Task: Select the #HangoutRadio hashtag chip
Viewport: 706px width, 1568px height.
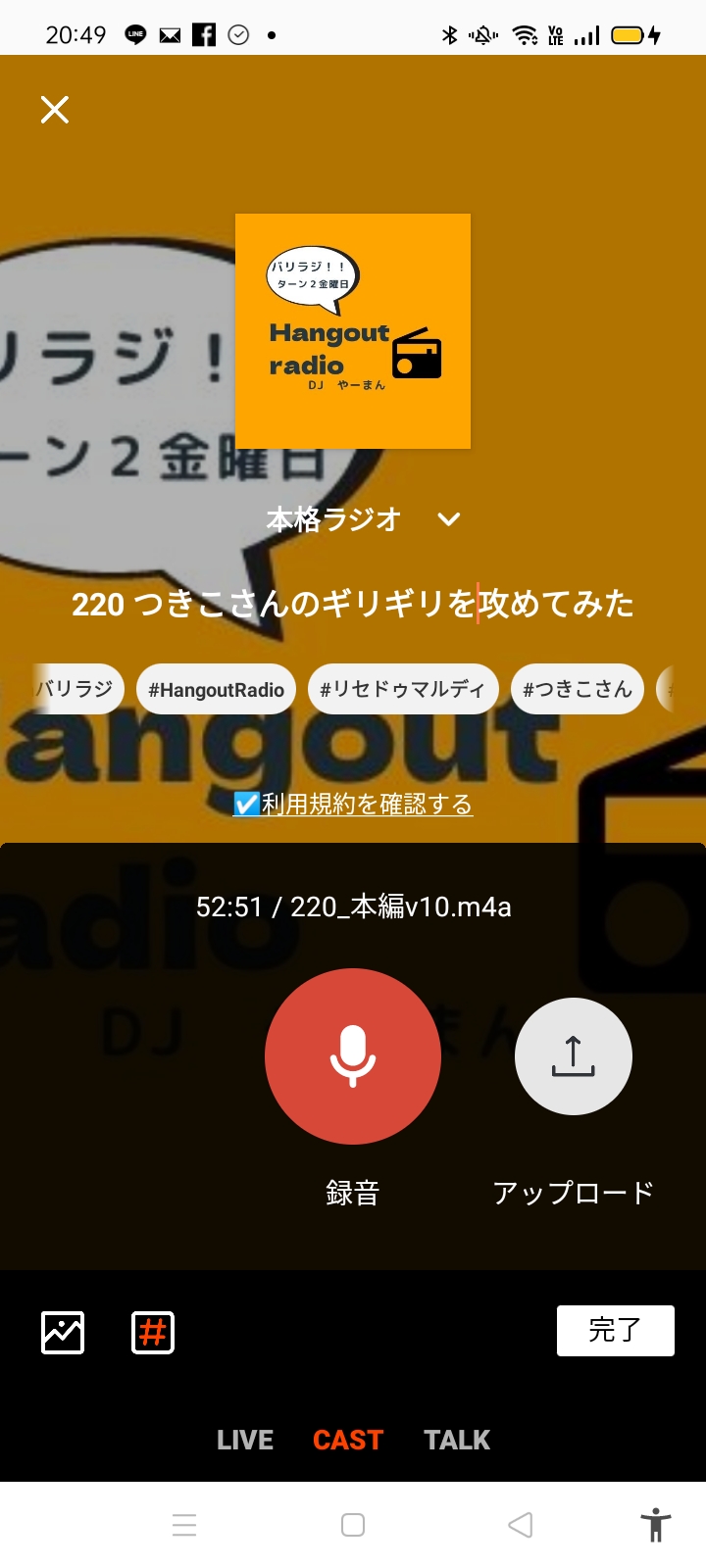Action: pos(216,689)
